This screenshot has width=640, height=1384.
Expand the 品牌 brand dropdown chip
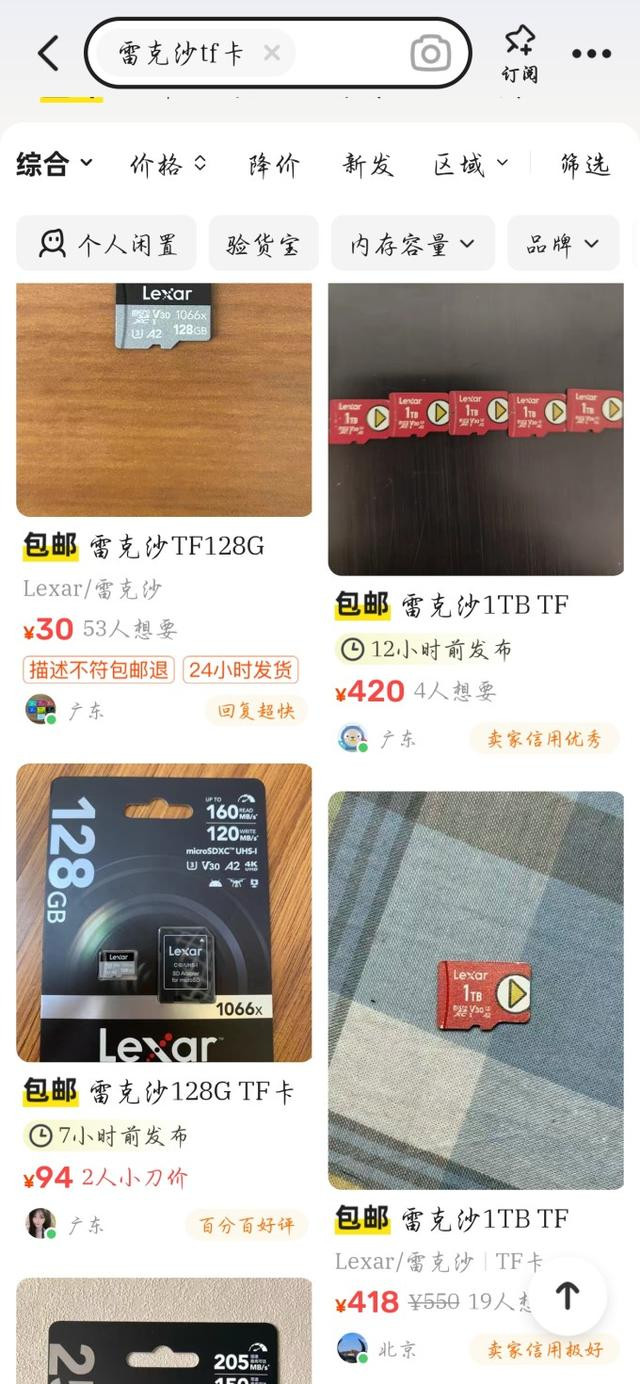[x=563, y=243]
